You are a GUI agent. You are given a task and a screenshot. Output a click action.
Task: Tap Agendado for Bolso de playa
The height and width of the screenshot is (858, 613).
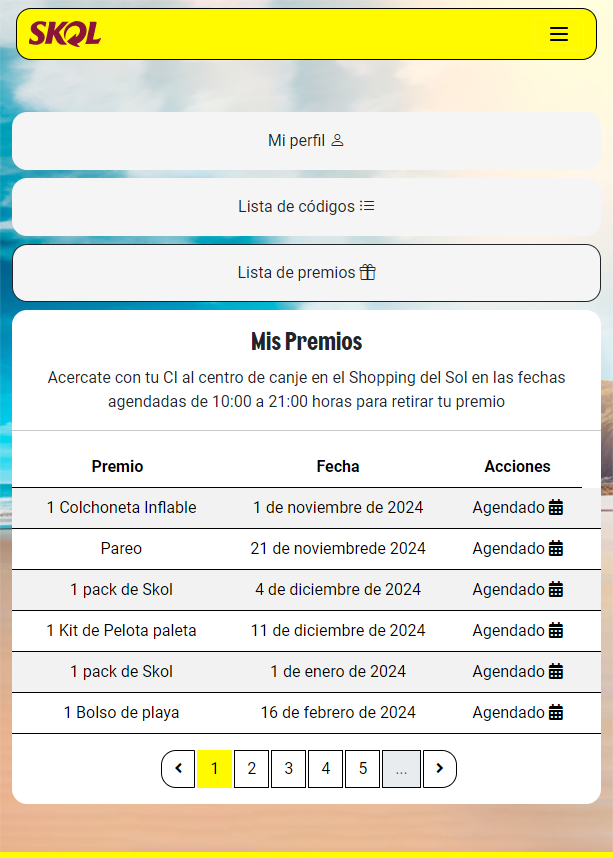pyautogui.click(x=517, y=713)
